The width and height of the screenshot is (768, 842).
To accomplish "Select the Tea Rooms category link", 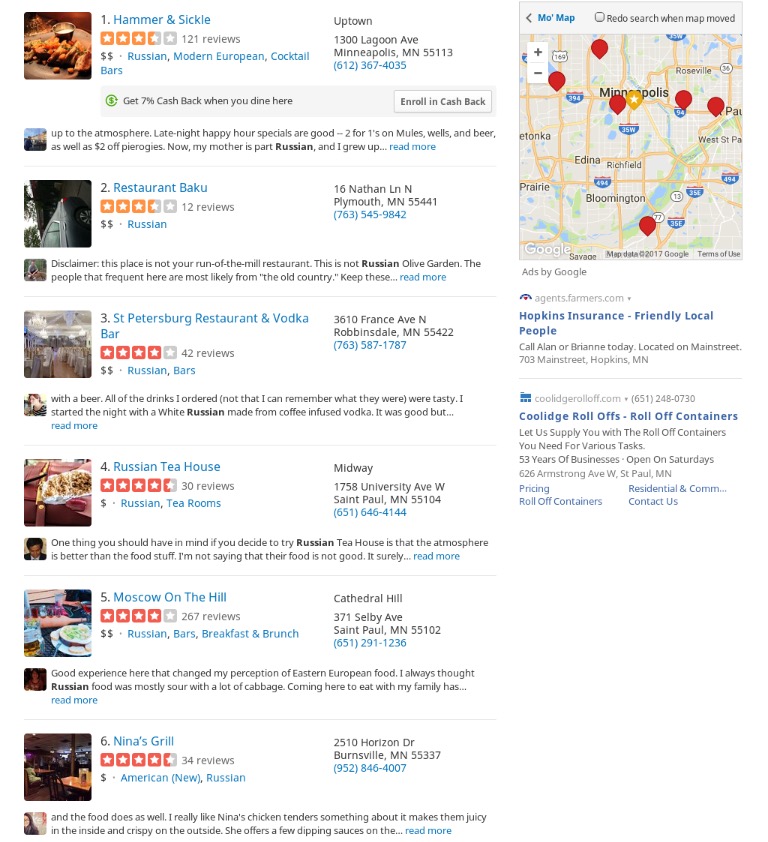I will pyautogui.click(x=193, y=504).
